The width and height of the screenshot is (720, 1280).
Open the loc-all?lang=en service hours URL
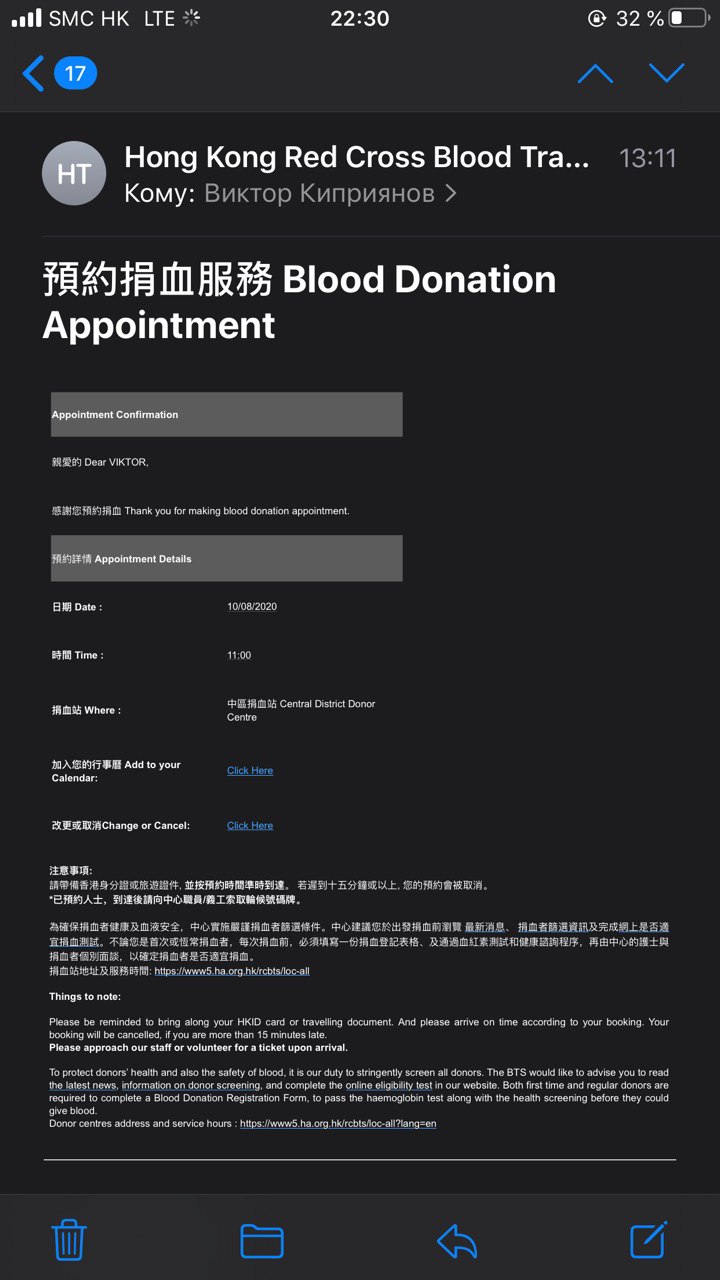coord(338,1124)
